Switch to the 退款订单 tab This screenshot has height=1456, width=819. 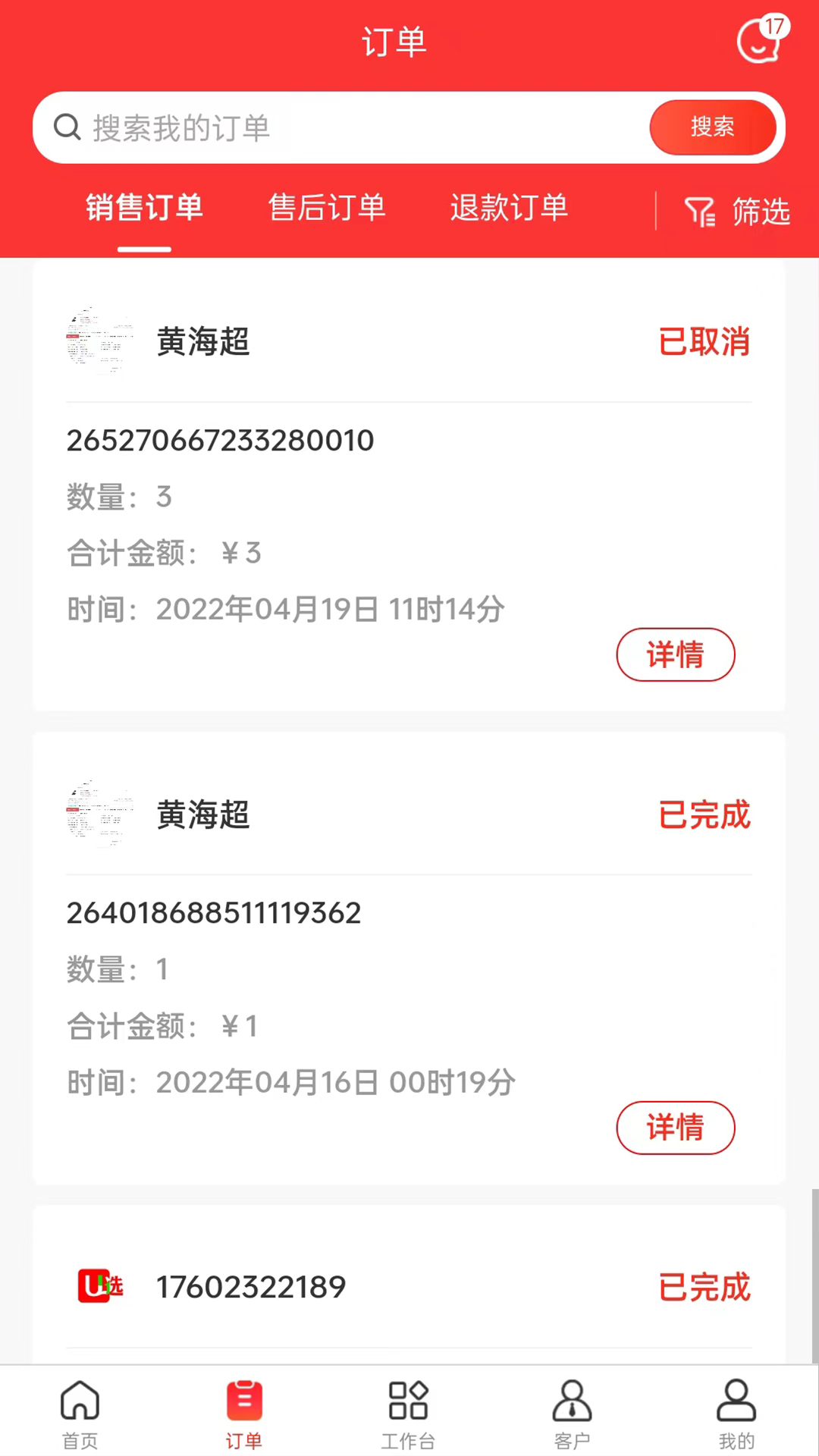click(x=509, y=208)
